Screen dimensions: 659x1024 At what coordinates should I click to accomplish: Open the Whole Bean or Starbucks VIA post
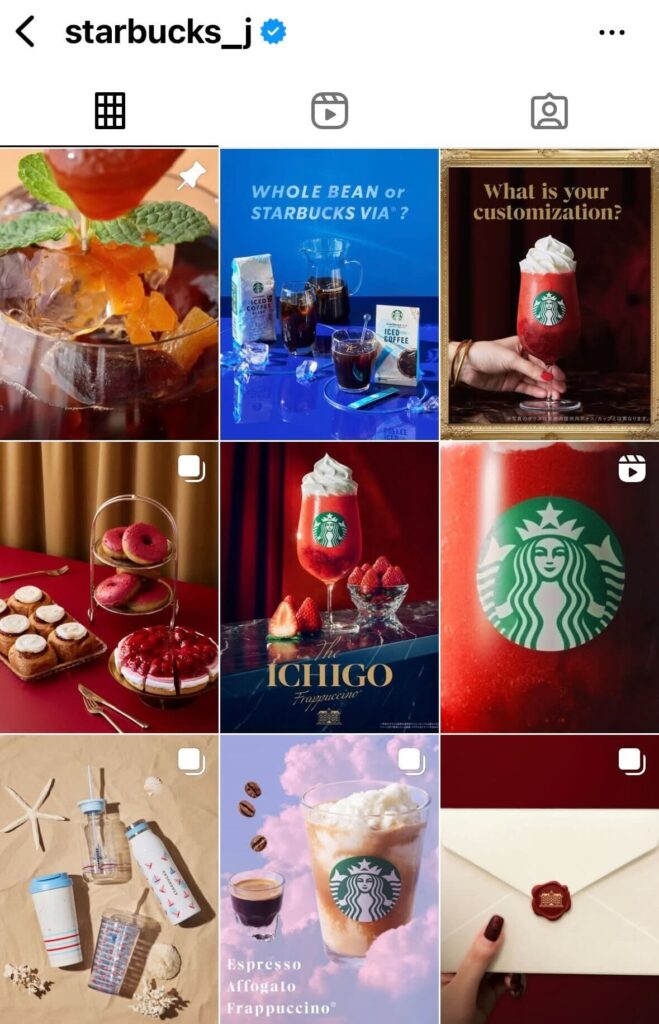point(329,294)
